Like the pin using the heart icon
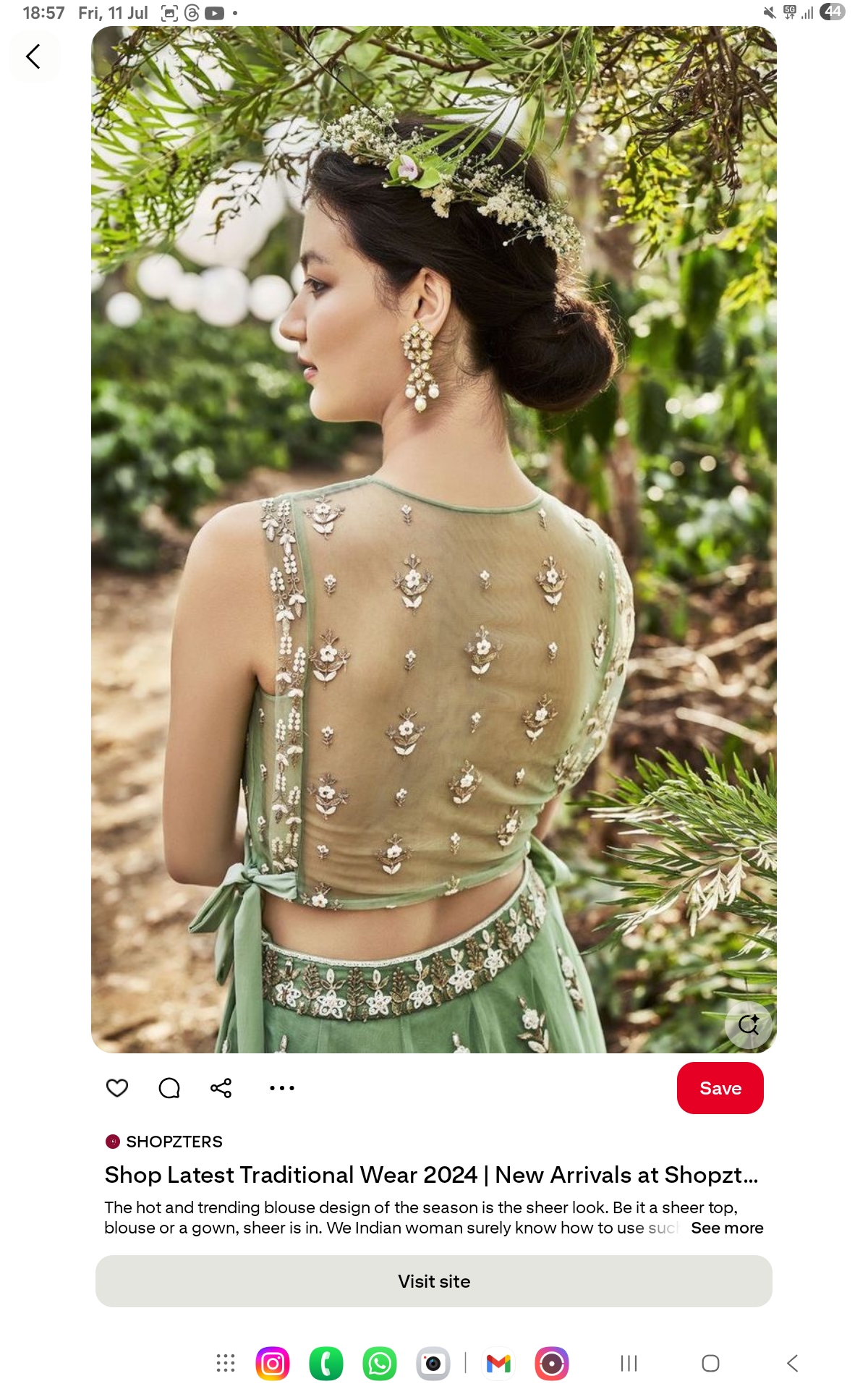Image resolution: width=868 pixels, height=1389 pixels. pos(116,1087)
